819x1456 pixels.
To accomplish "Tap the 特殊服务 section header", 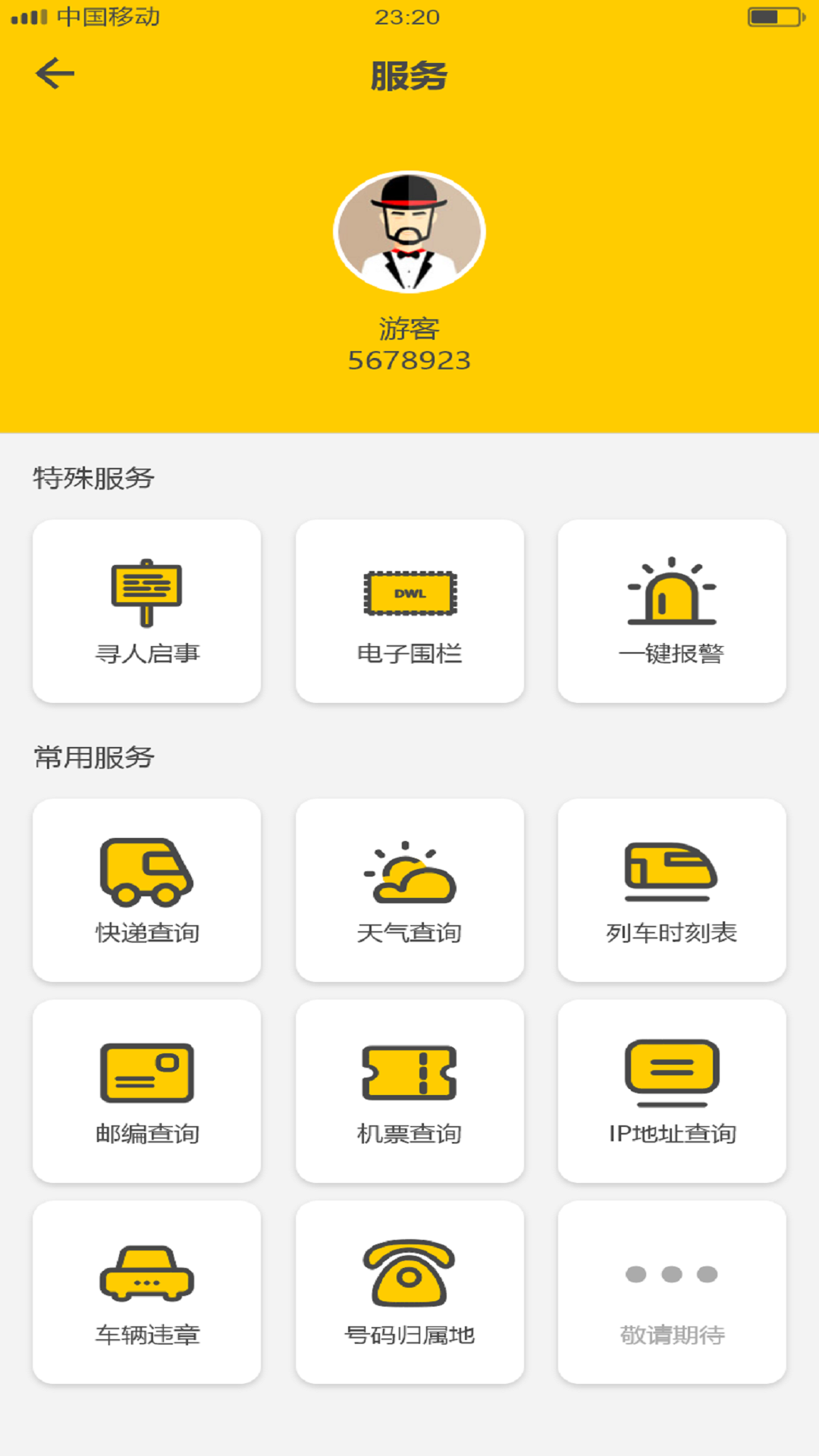I will [93, 476].
